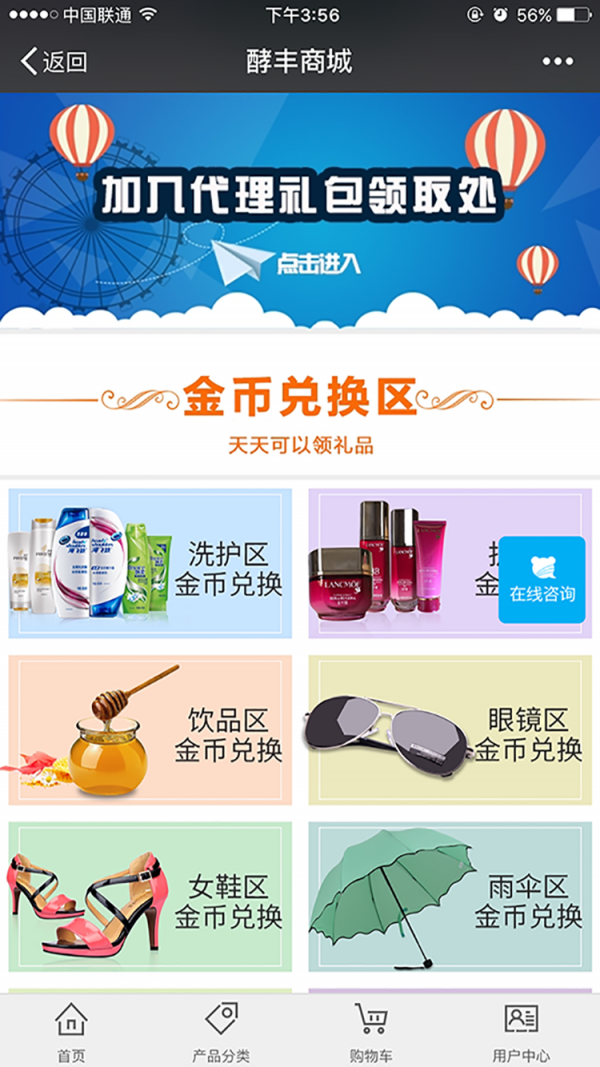Go back using the 返回 button
The height and width of the screenshot is (1067, 600).
coord(54,62)
